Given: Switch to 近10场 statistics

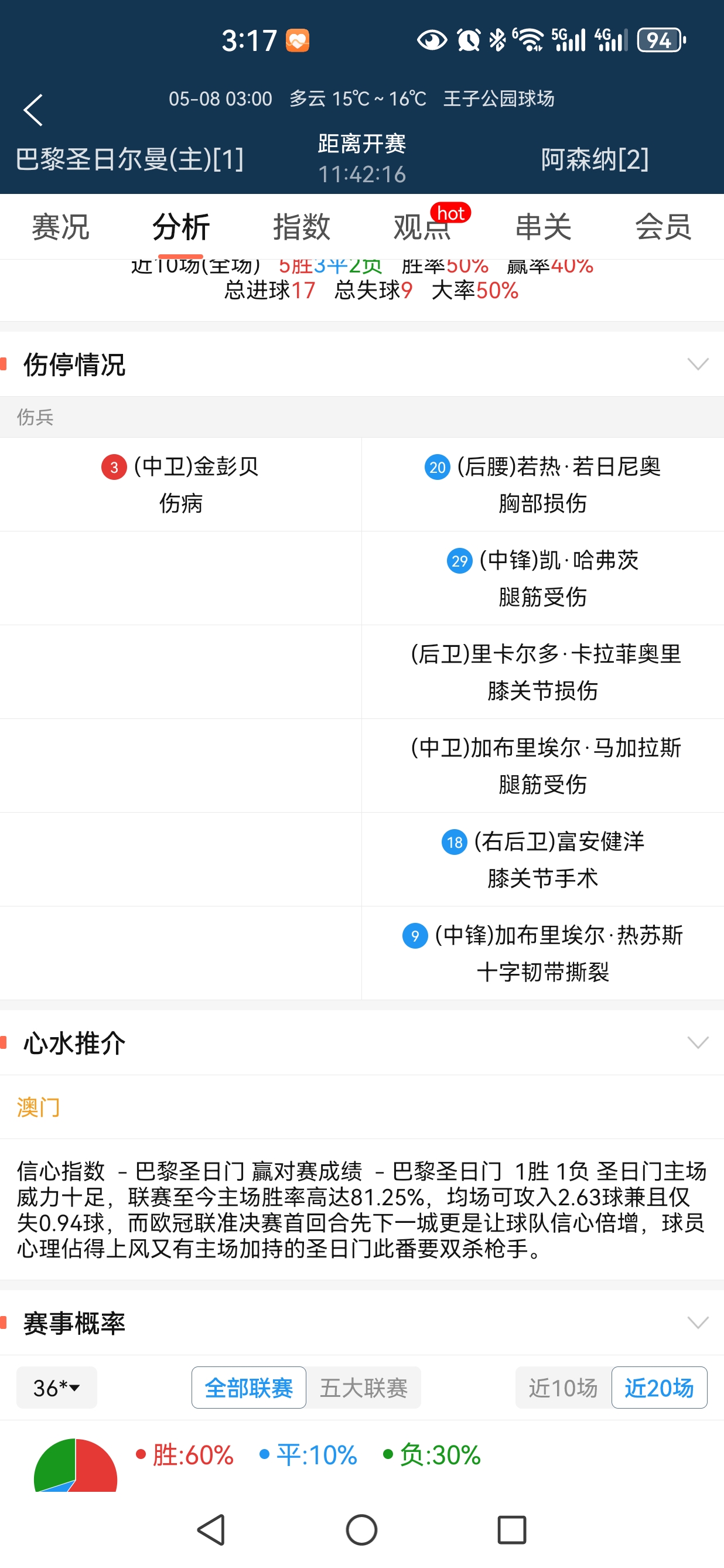Looking at the screenshot, I should (x=563, y=1387).
